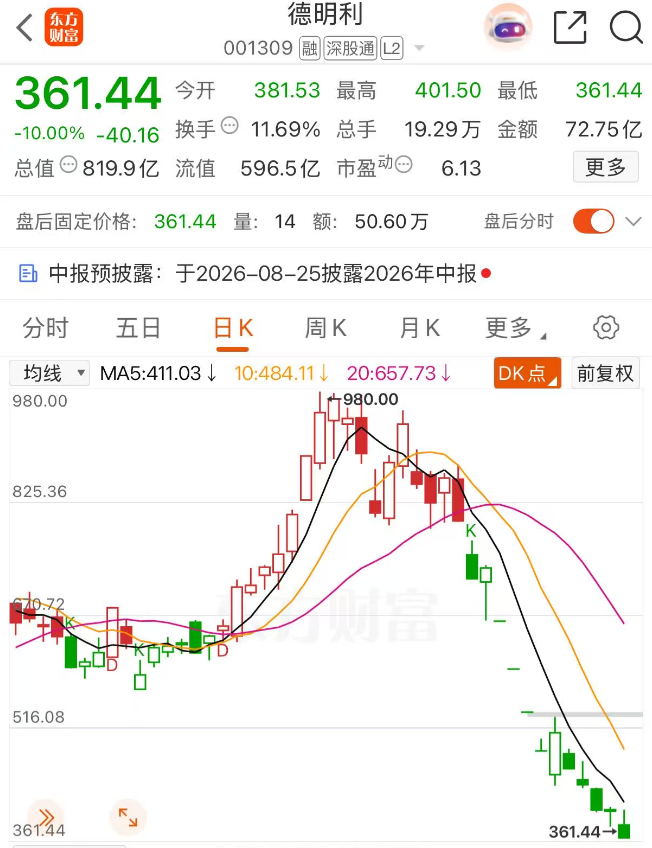This screenshot has height=848, width=652.
Task: Select the 周K chart tab
Action: [325, 328]
